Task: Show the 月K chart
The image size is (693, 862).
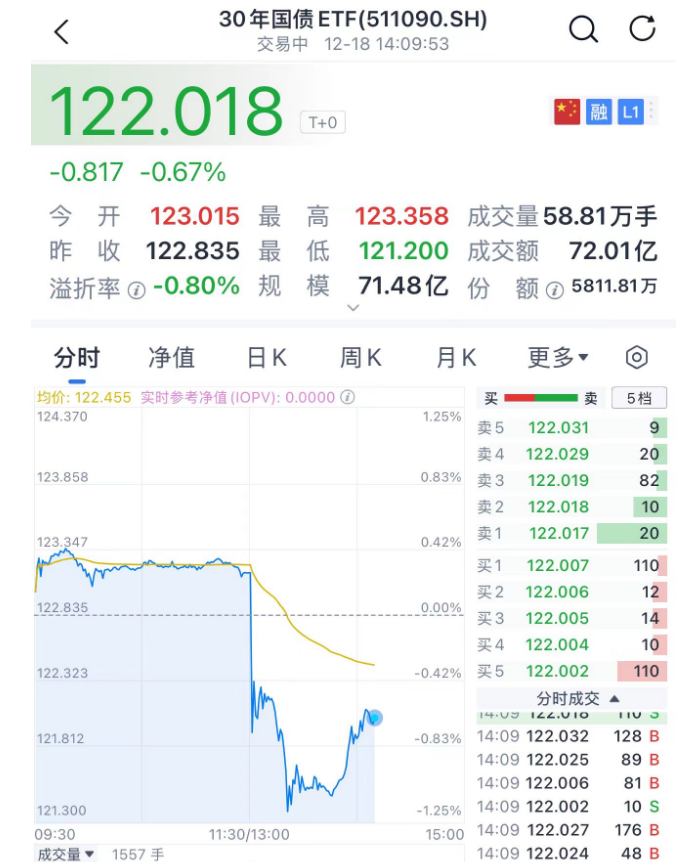Action: pyautogui.click(x=456, y=358)
